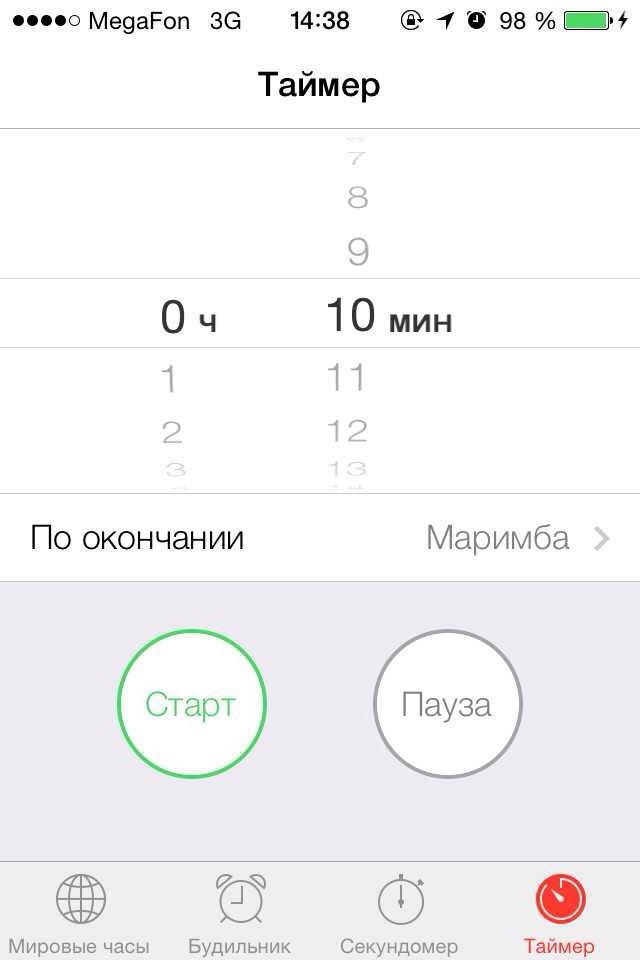640x960 pixels.
Task: Start the timer with the Старт button
Action: pyautogui.click(x=191, y=704)
